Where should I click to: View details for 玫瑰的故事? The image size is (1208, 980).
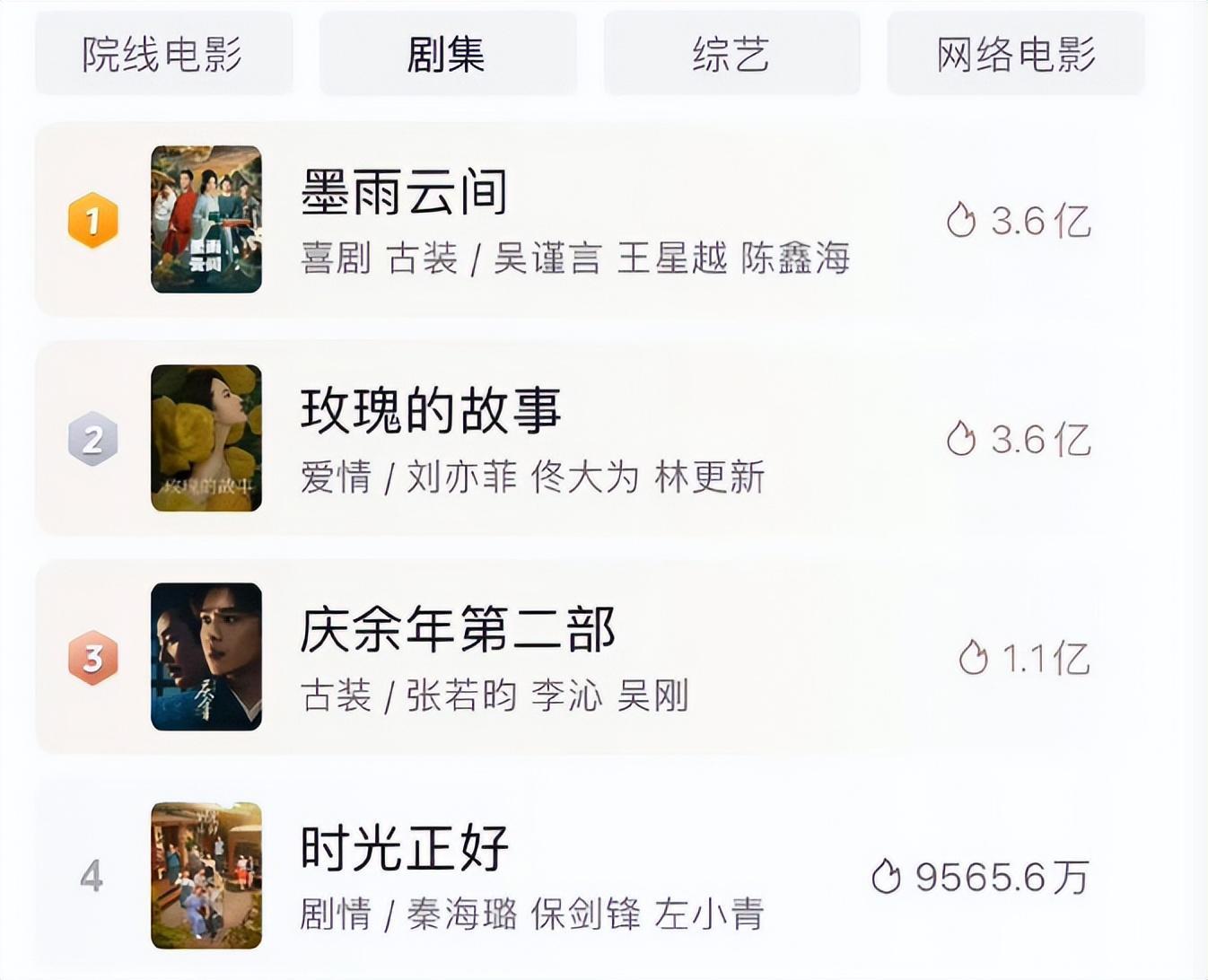tap(431, 412)
